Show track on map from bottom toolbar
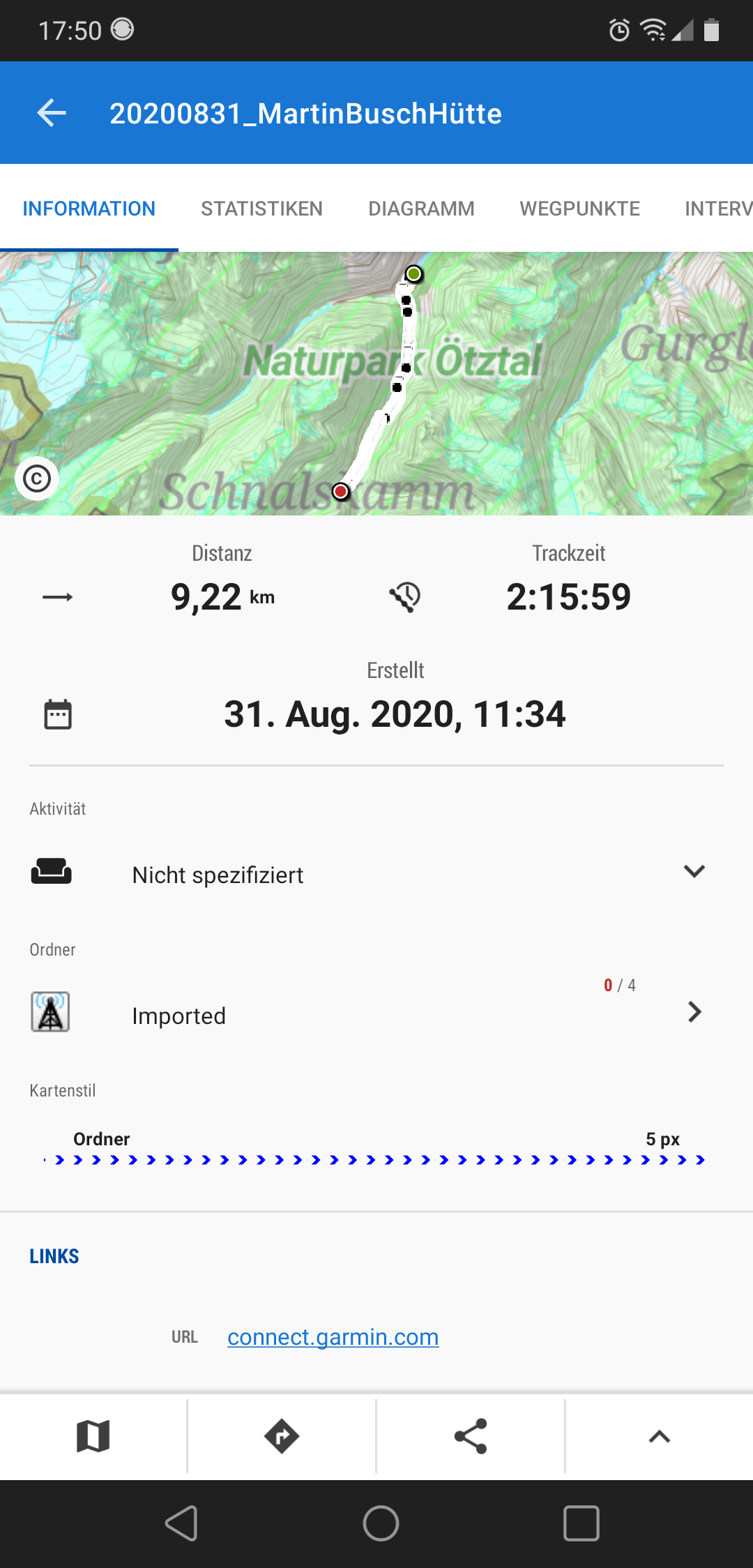 93,1436
